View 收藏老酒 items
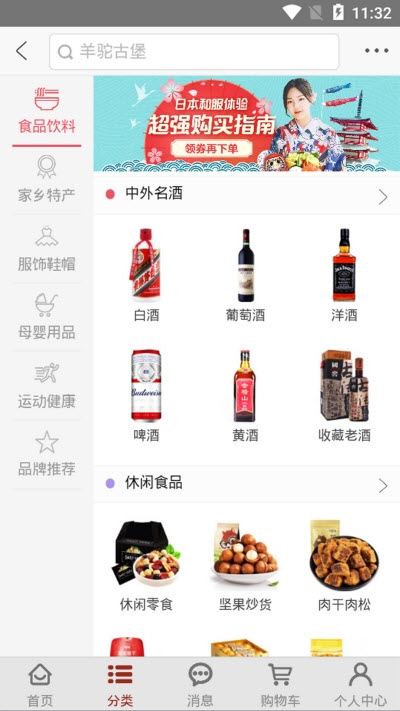 click(x=344, y=395)
